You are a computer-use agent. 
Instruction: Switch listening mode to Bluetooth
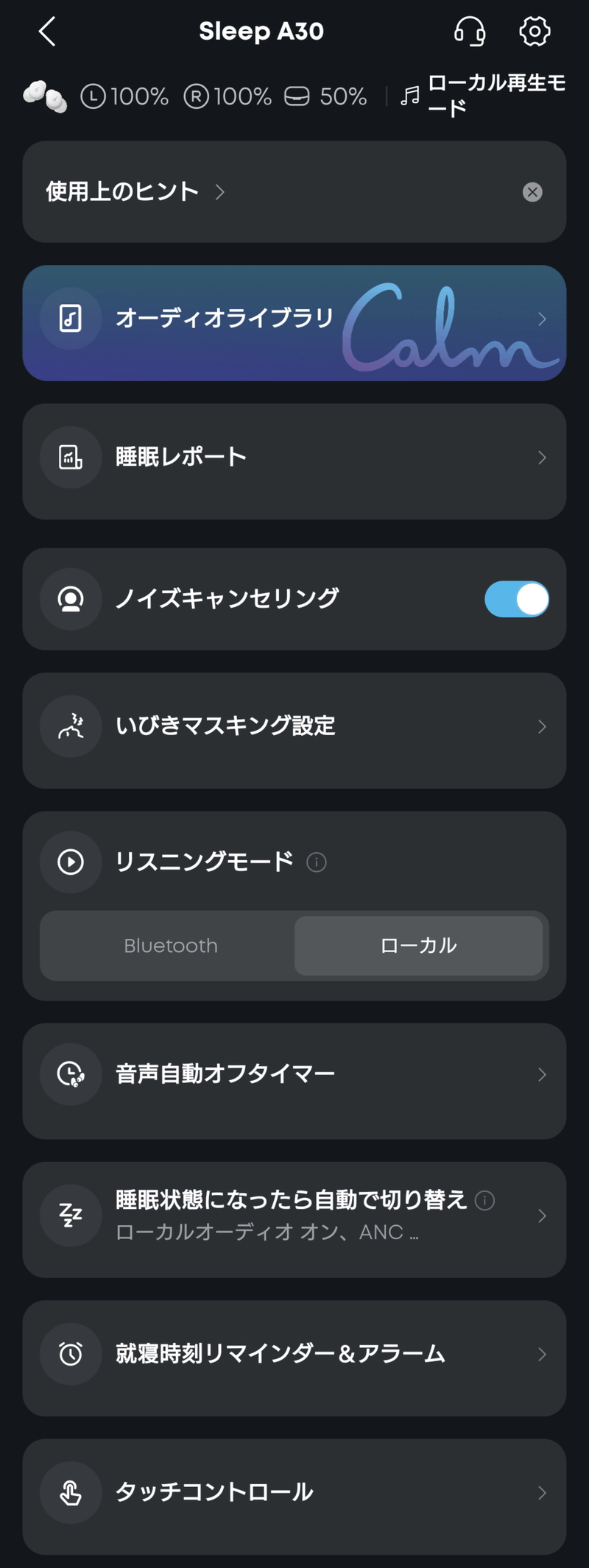[x=171, y=946]
